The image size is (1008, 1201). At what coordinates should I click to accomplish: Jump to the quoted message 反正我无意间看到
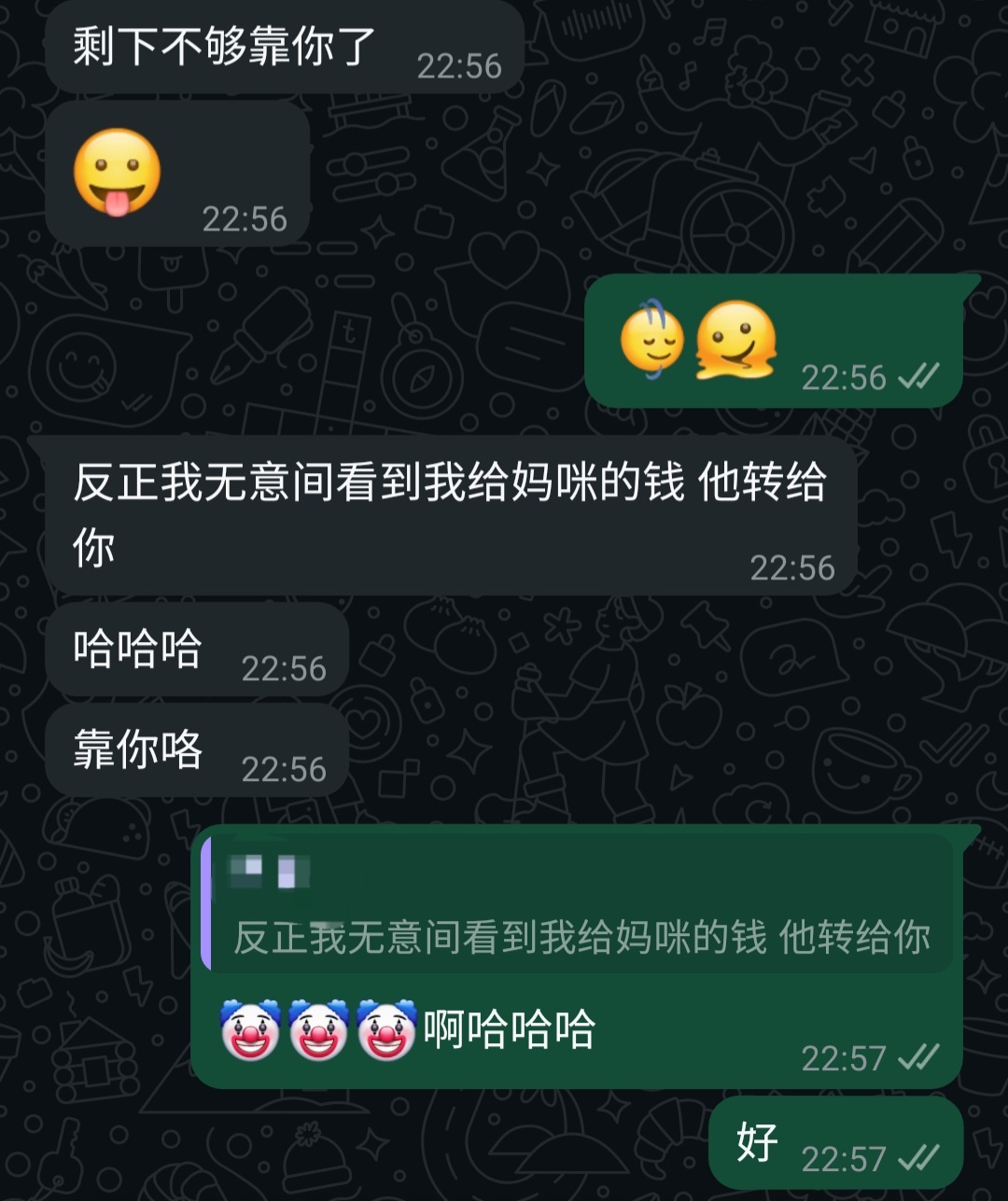pyautogui.click(x=579, y=907)
